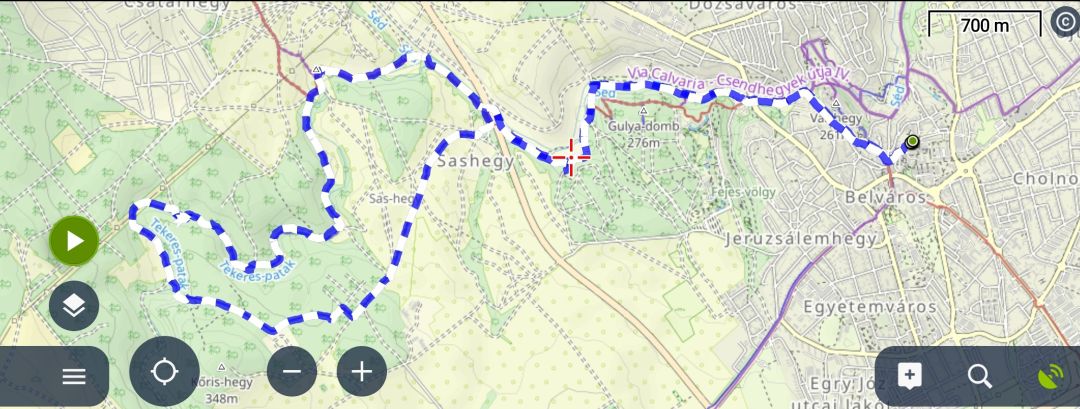Start track recording with the green play button
The height and width of the screenshot is (409, 1080).
click(x=74, y=241)
